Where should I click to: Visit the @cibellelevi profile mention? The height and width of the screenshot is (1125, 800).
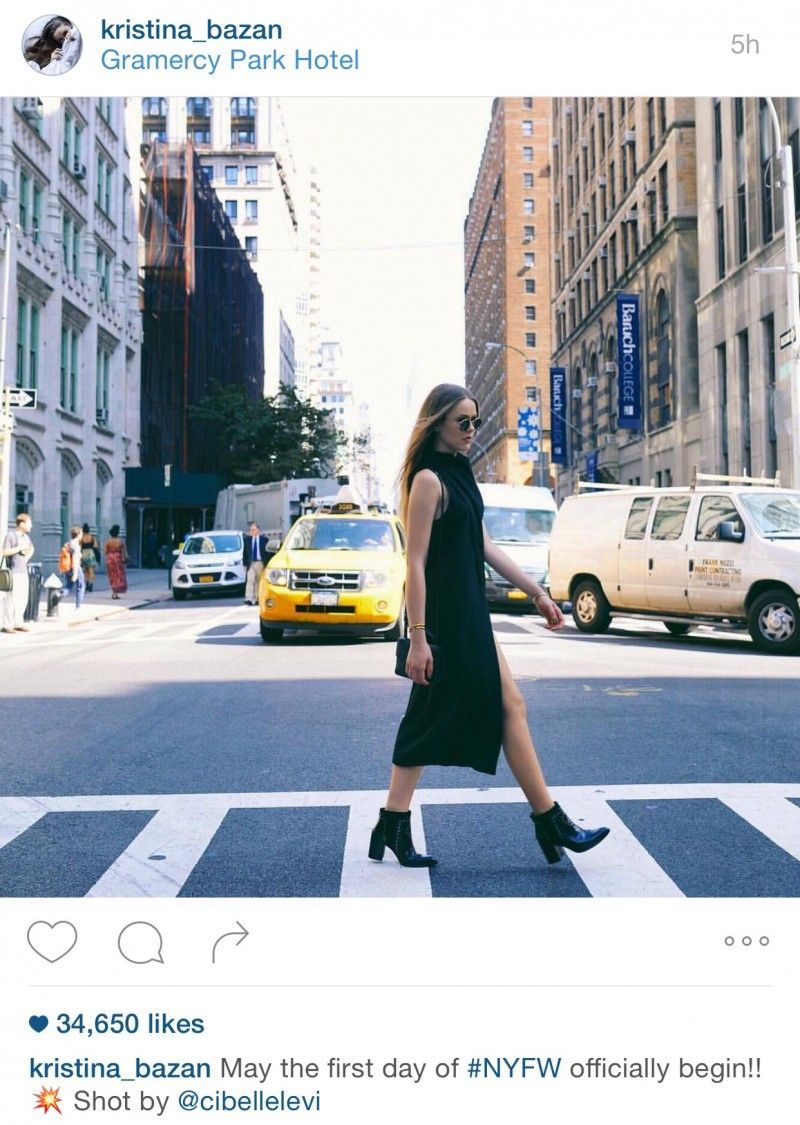click(248, 1102)
